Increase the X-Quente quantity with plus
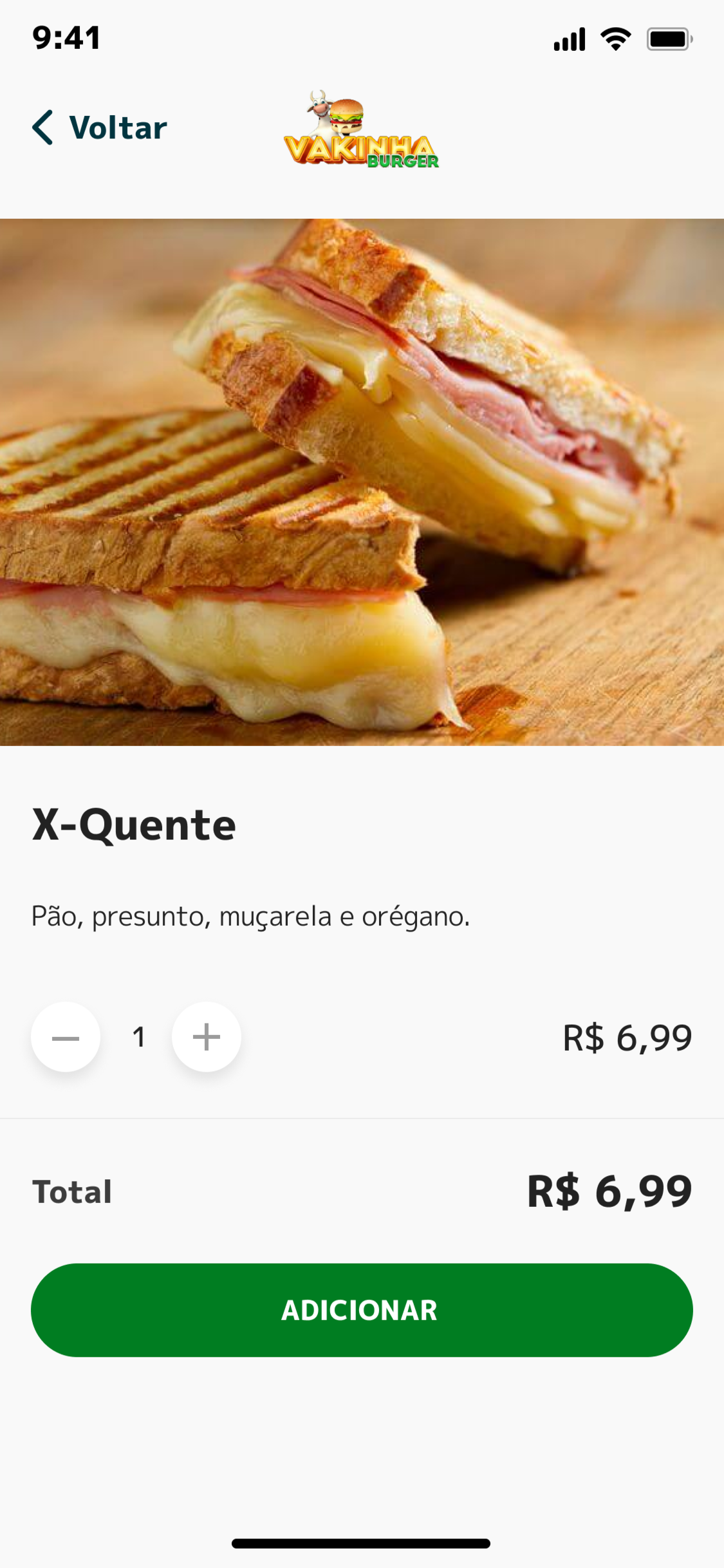 [207, 1037]
